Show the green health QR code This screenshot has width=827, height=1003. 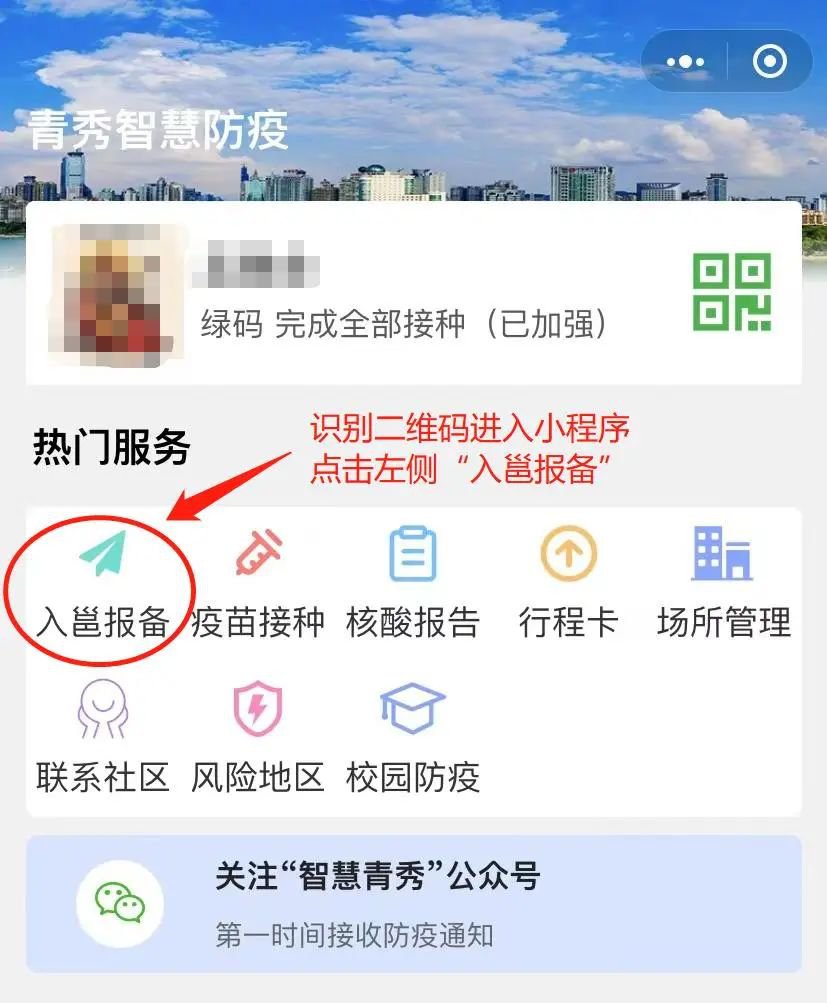pyautogui.click(x=733, y=292)
